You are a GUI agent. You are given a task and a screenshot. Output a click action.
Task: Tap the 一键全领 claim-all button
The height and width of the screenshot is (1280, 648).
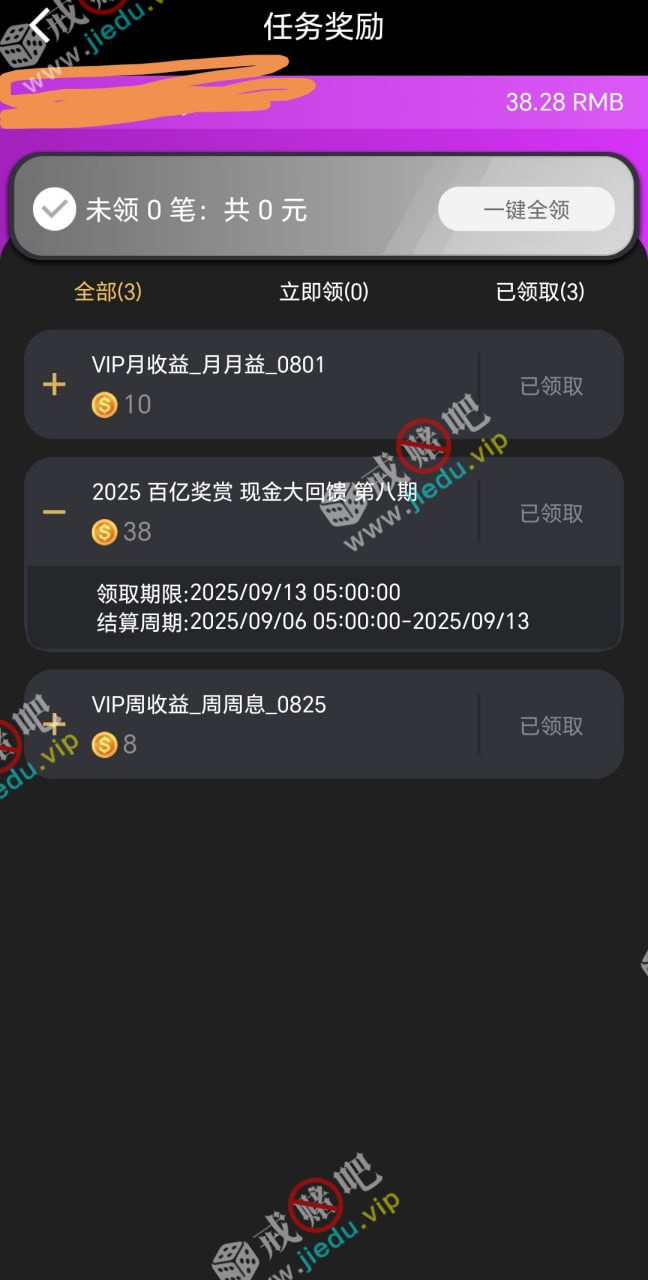pos(526,210)
